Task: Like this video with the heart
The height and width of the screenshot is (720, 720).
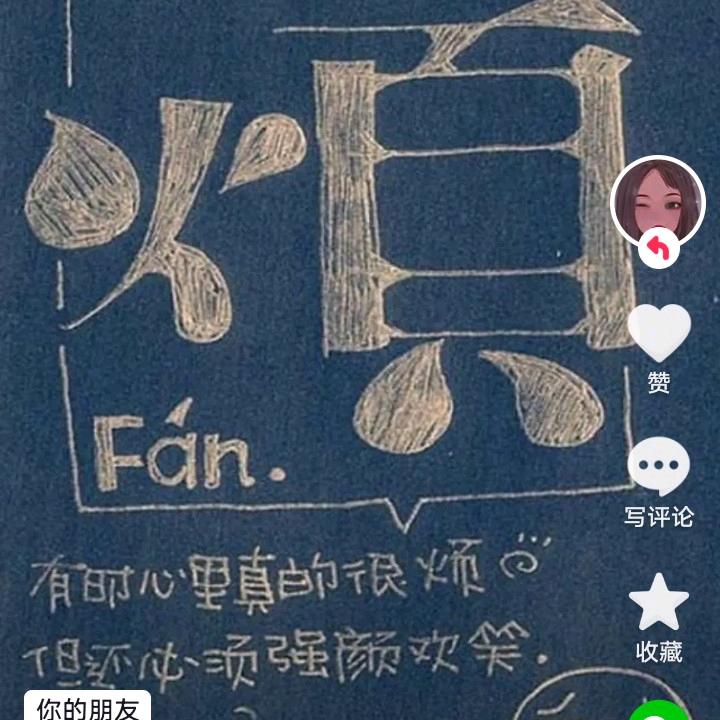Action: pos(659,333)
